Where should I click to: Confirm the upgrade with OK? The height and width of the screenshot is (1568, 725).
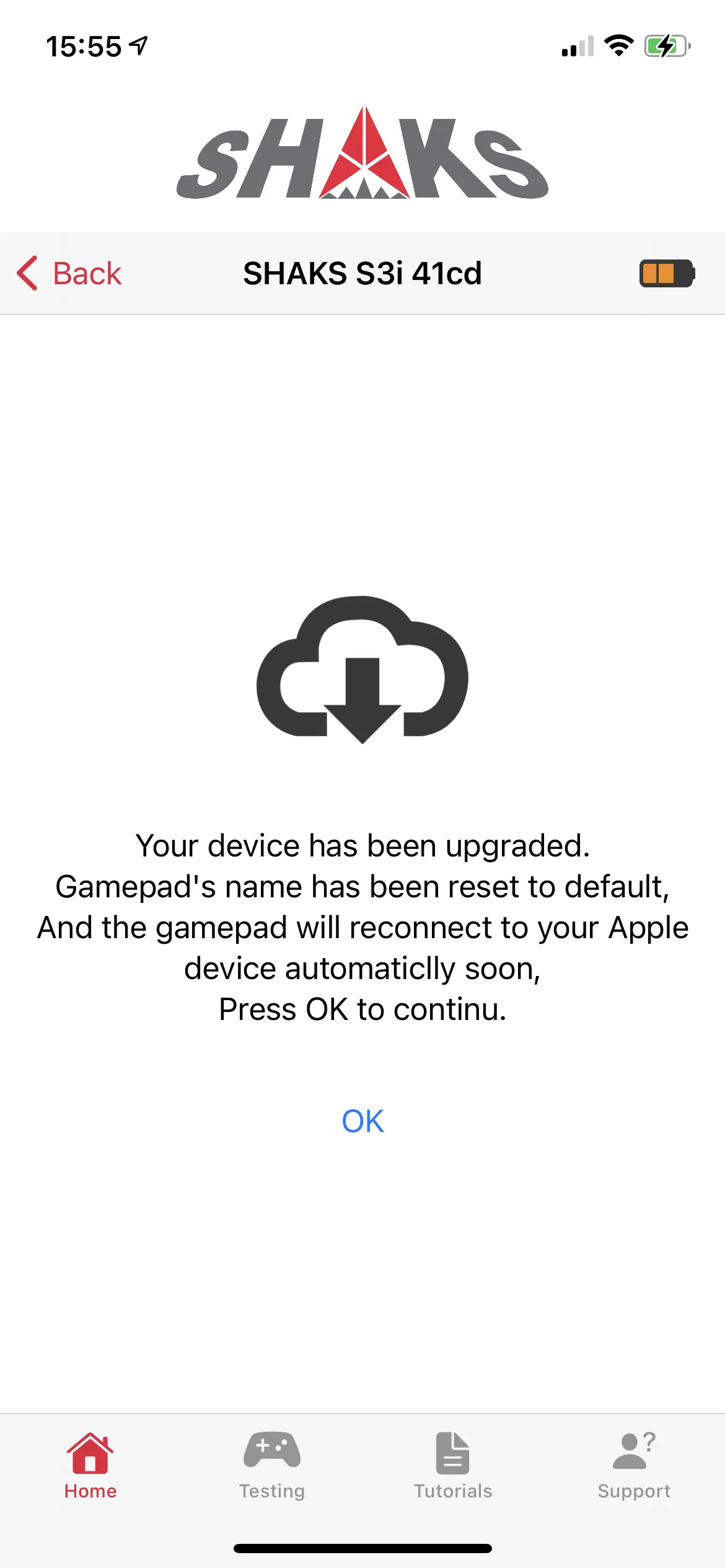click(x=362, y=1121)
